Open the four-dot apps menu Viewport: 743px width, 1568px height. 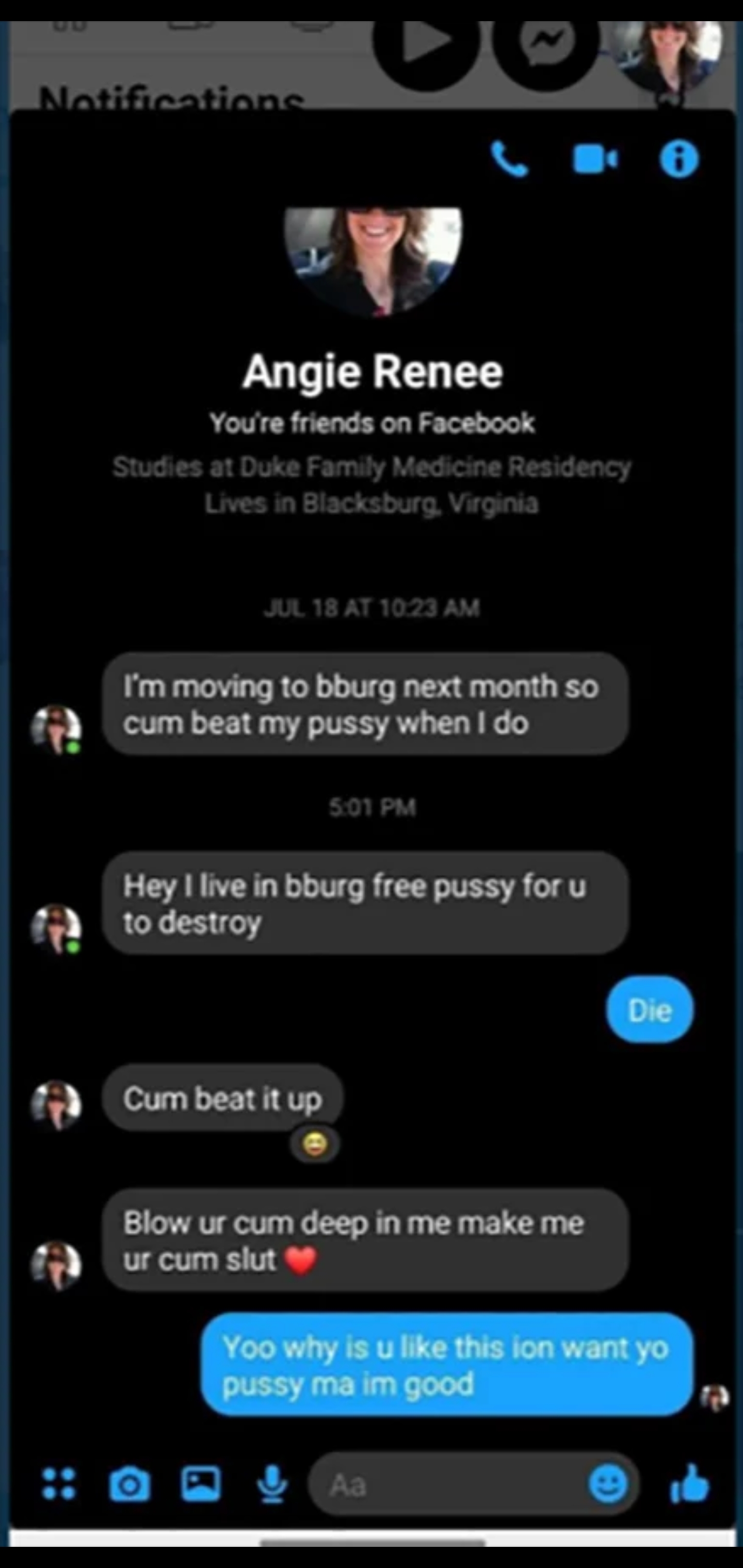58,1483
